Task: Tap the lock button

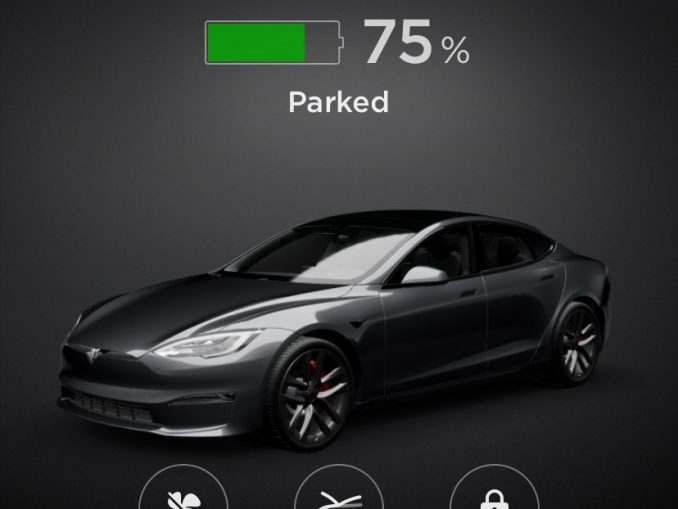Action: (493, 496)
